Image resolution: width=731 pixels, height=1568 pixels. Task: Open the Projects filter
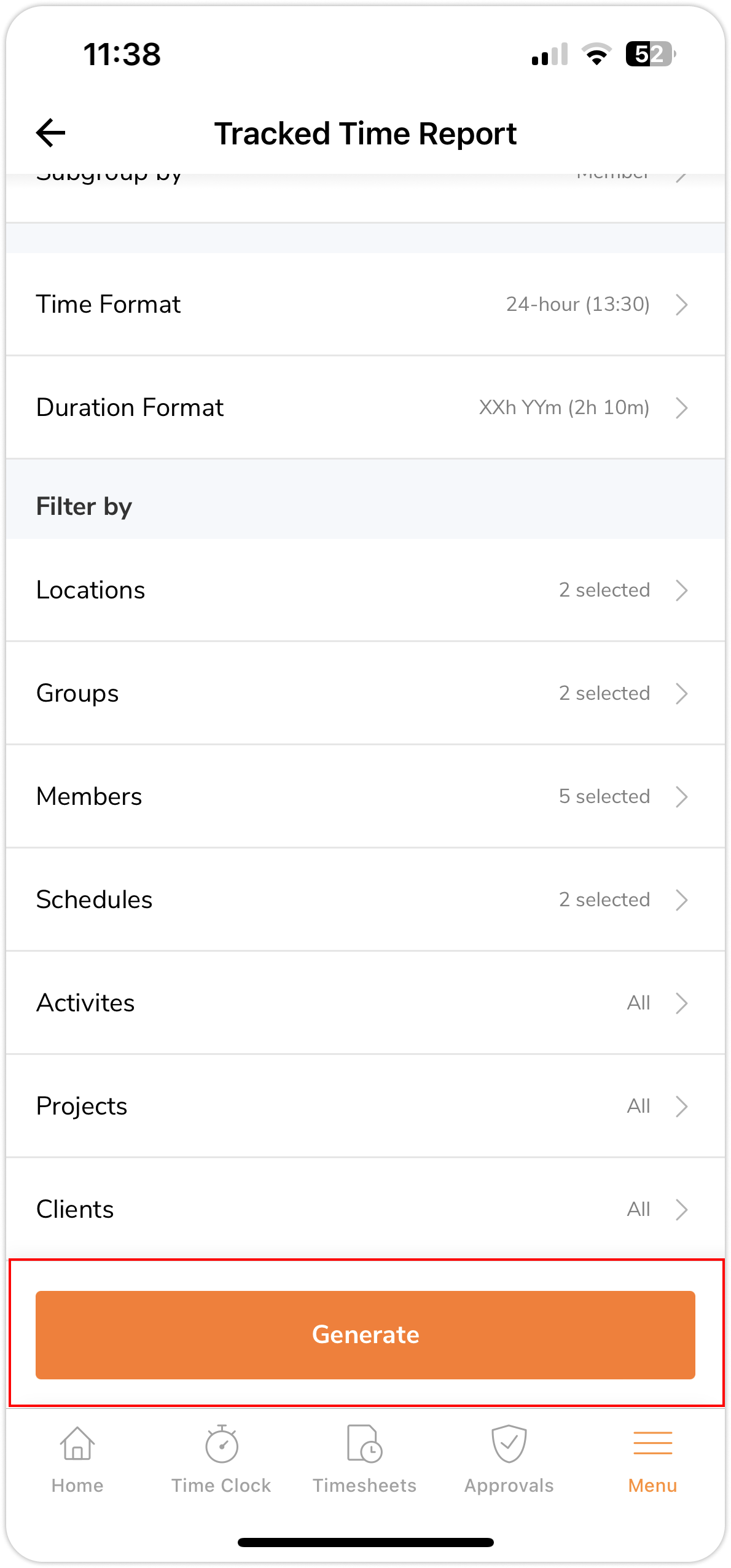coord(365,1106)
